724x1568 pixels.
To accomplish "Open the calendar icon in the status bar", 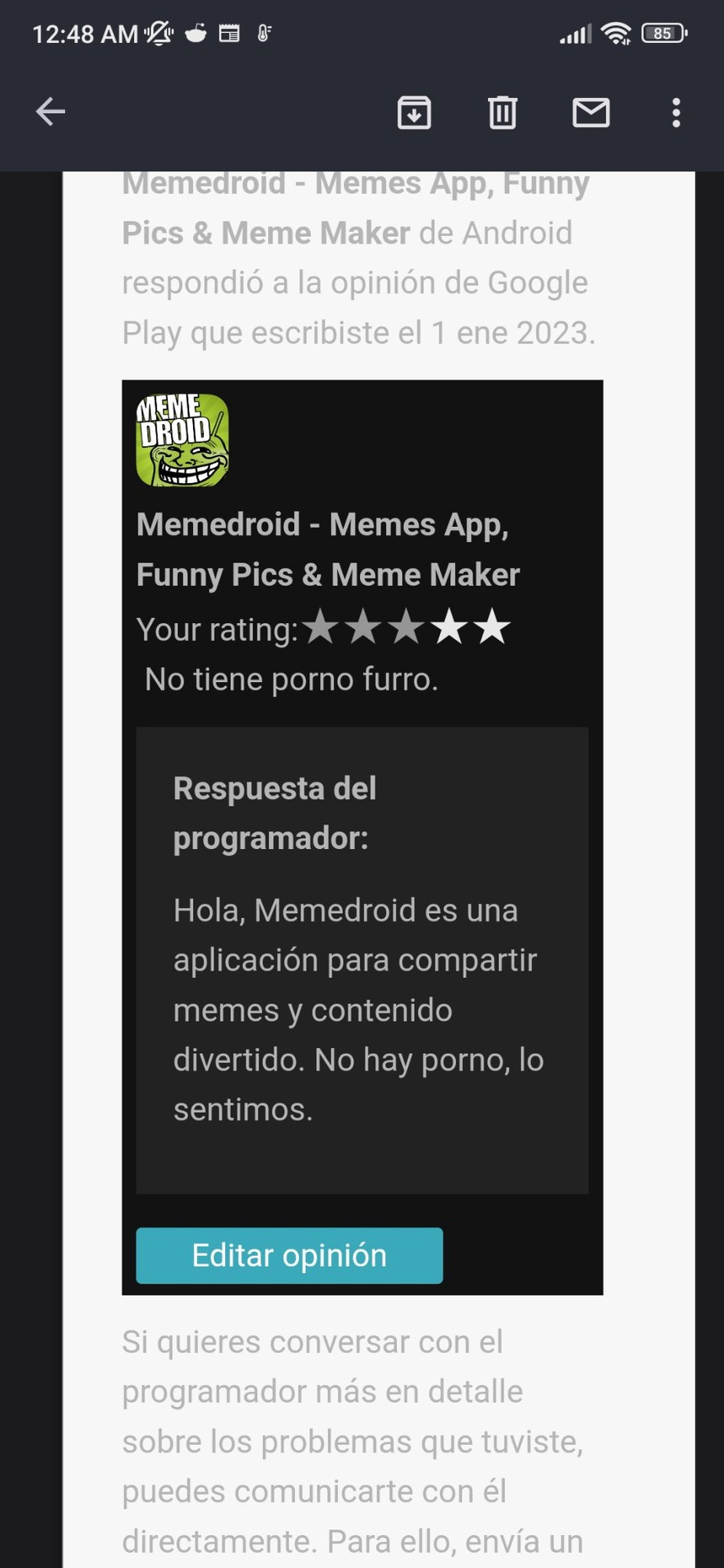I will (x=230, y=32).
